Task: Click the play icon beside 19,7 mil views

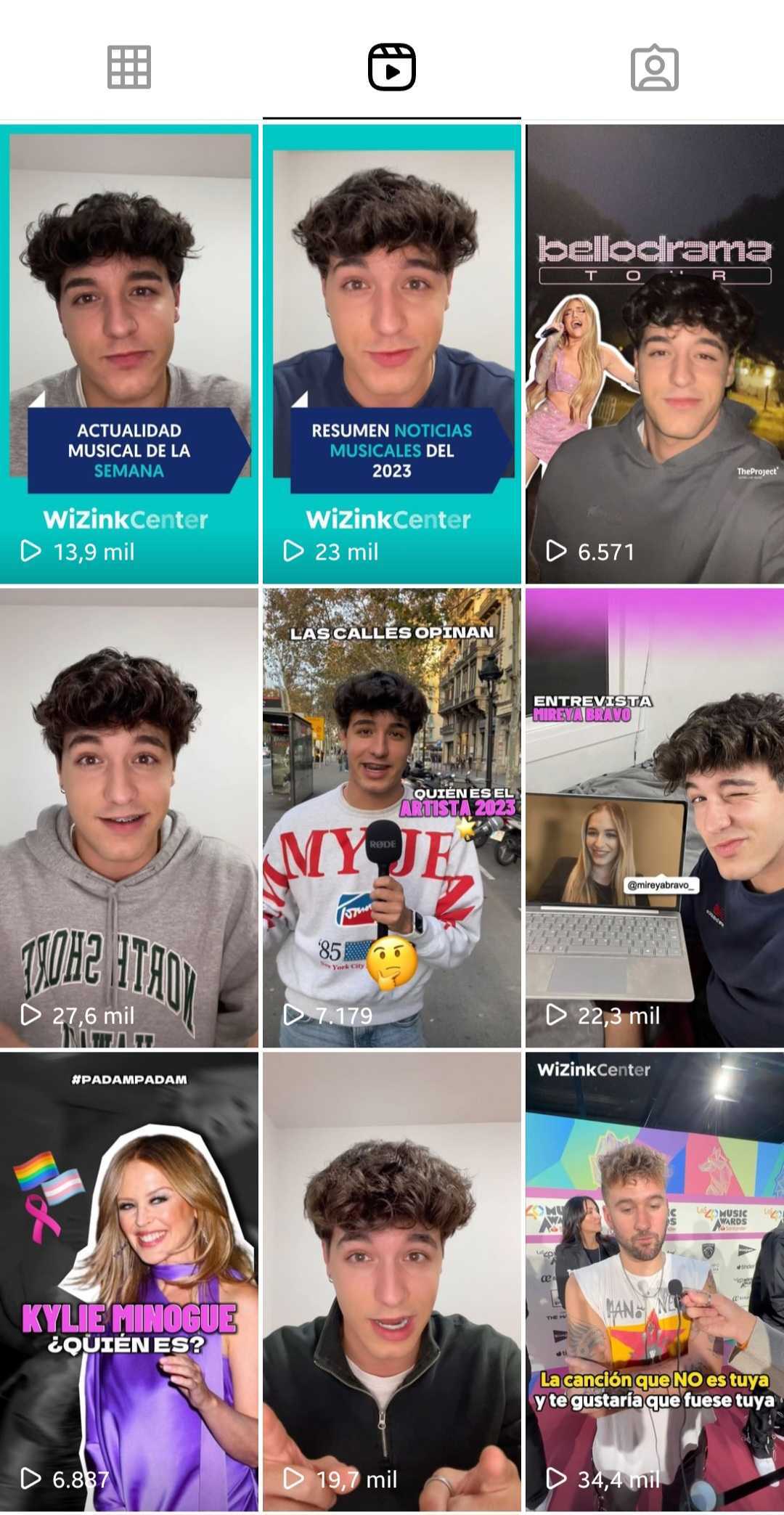Action: 295,1480
